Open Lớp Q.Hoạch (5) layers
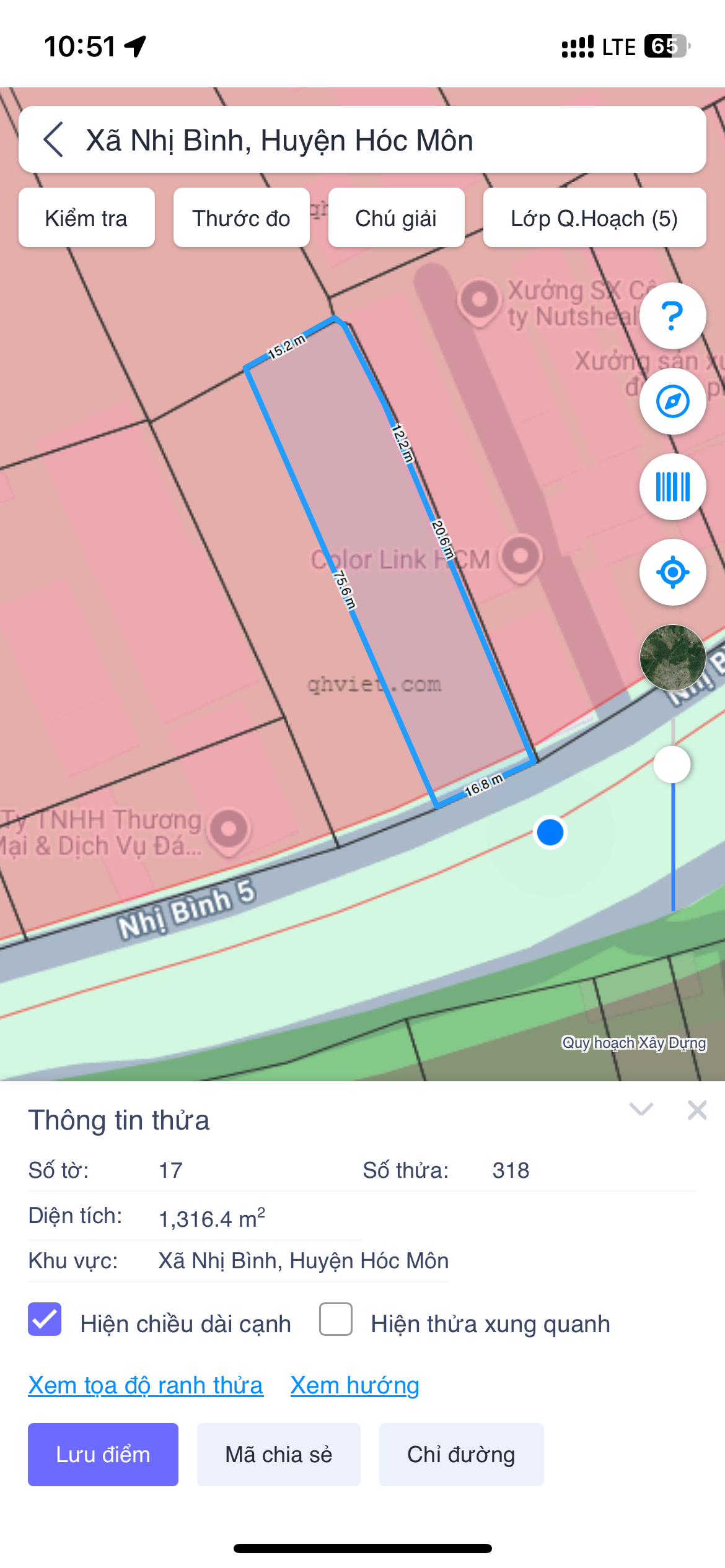 tap(594, 218)
